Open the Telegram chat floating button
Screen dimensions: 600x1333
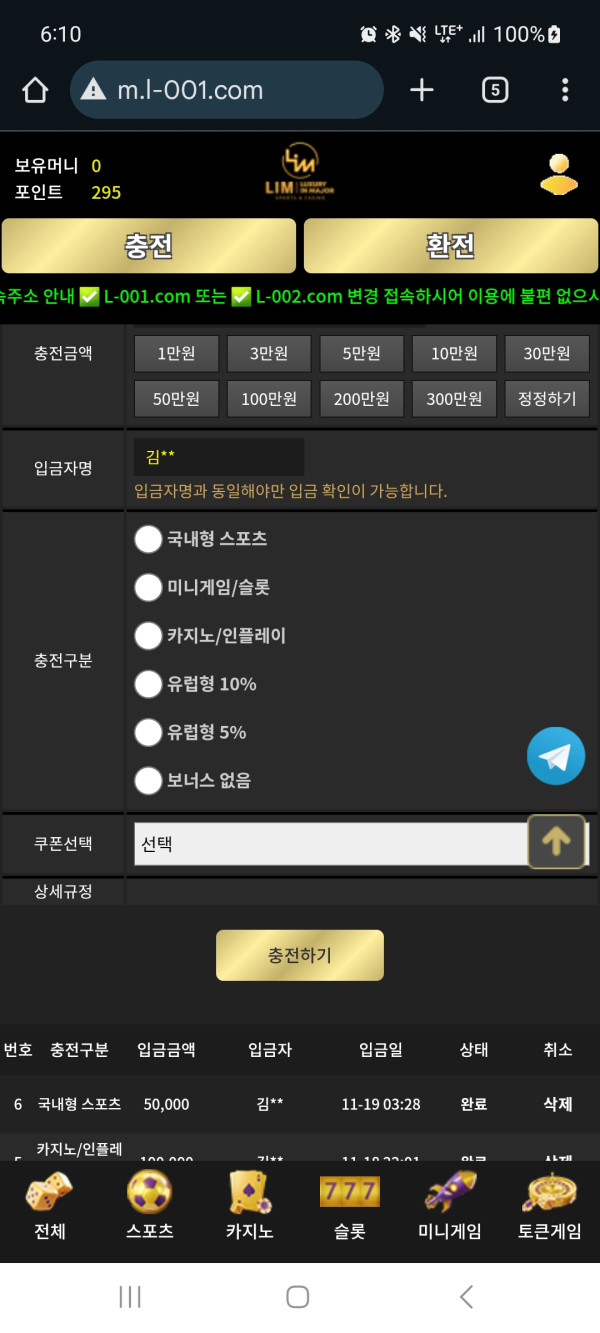click(556, 756)
